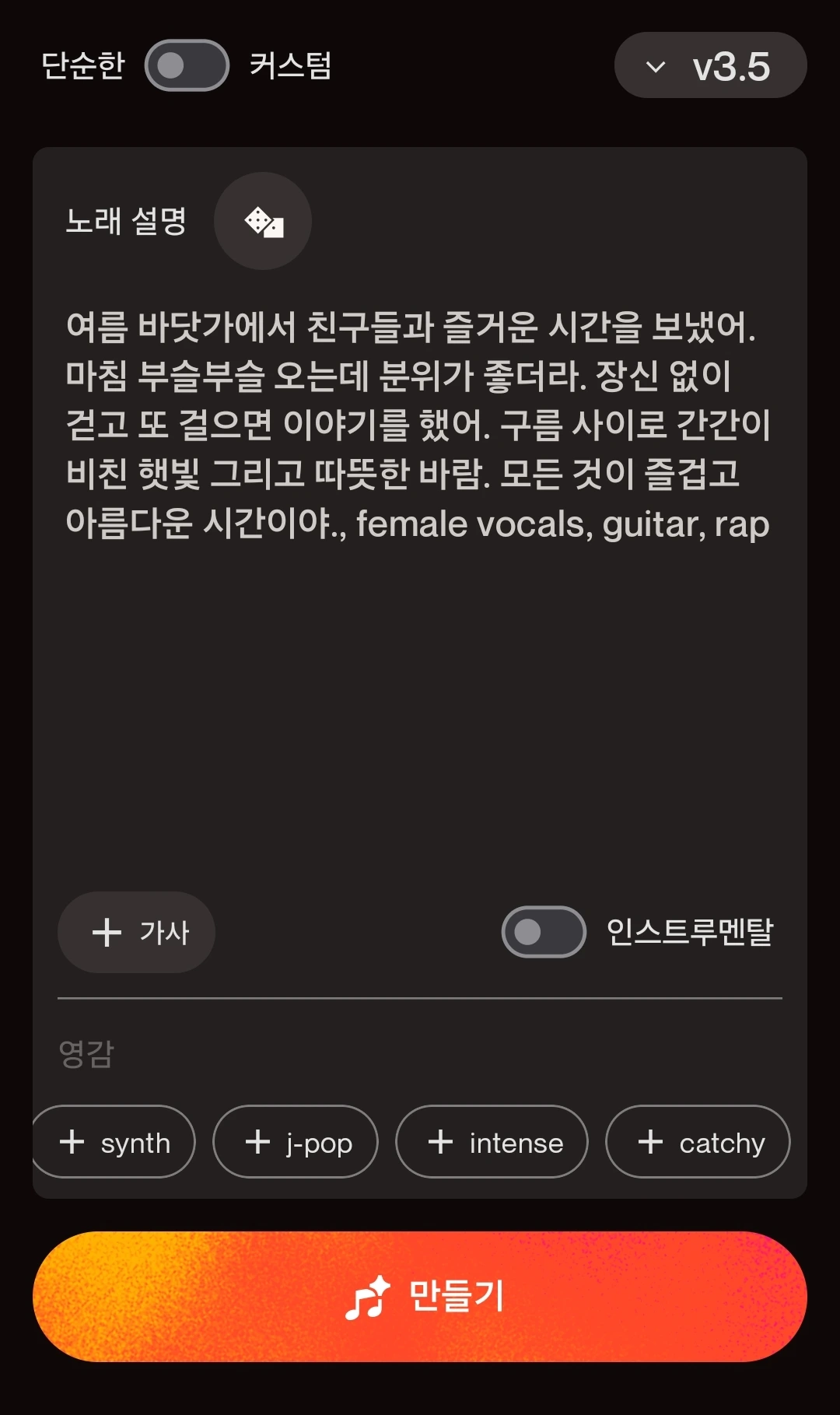Click the dice icon to randomize song description
The image size is (840, 1415).
tap(263, 220)
